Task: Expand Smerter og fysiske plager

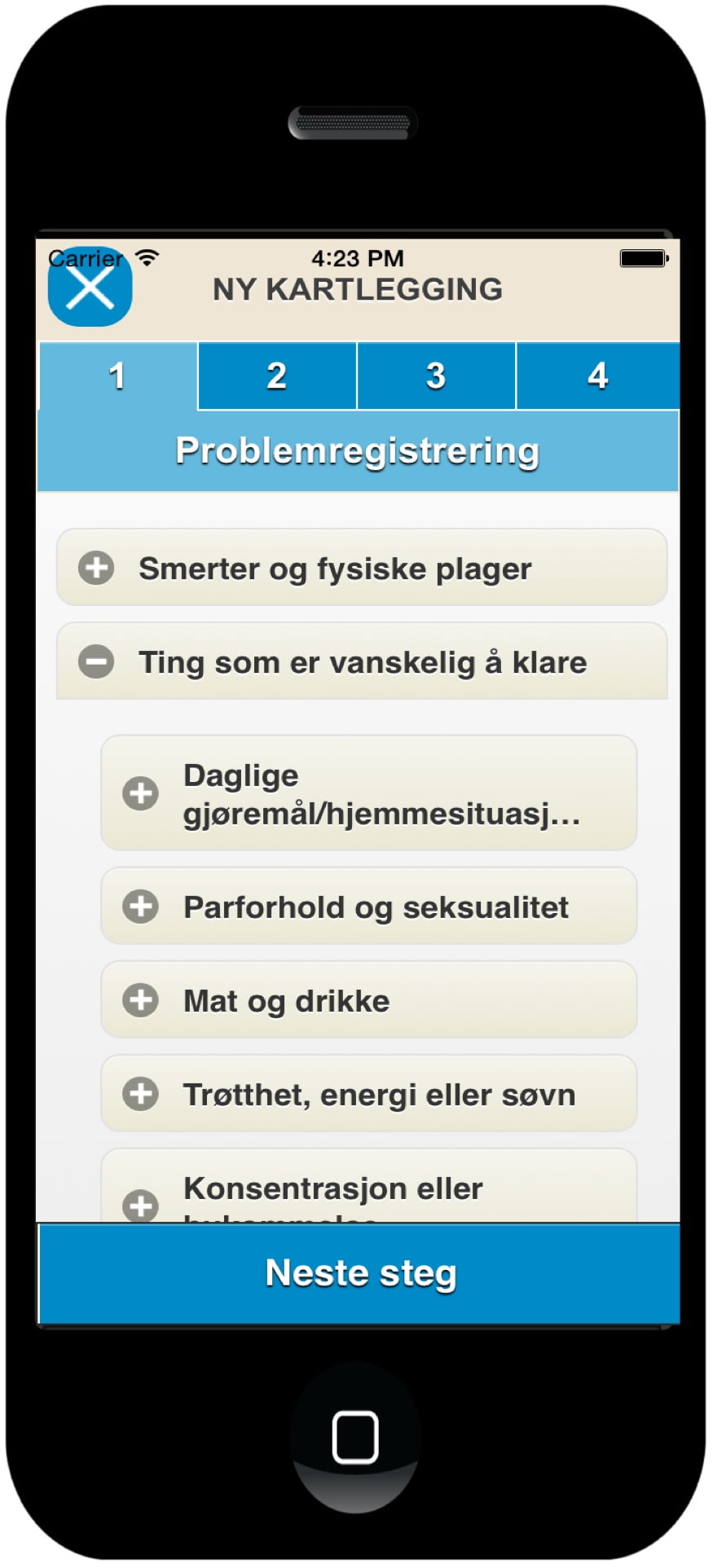Action: pos(361,568)
